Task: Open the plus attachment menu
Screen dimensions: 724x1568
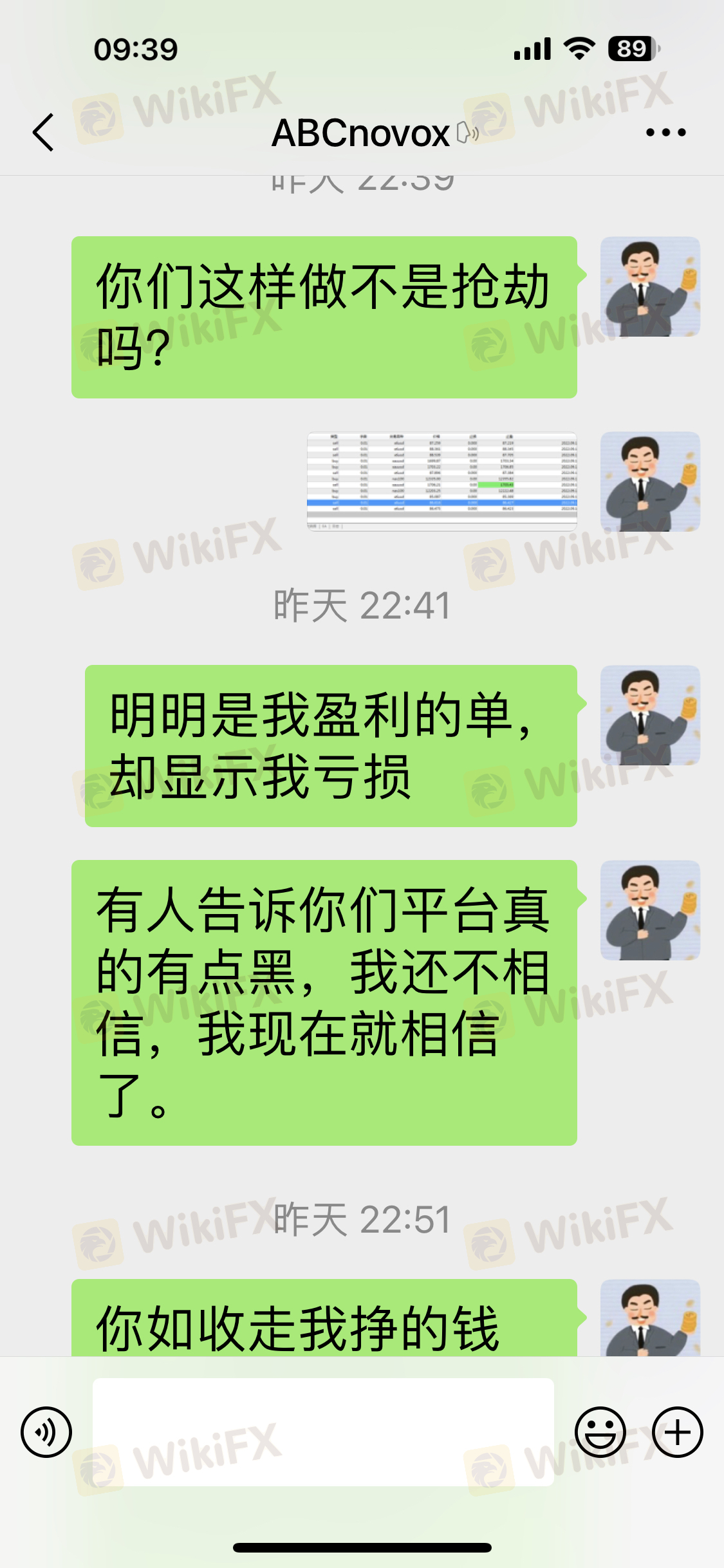Action: pos(677,1432)
